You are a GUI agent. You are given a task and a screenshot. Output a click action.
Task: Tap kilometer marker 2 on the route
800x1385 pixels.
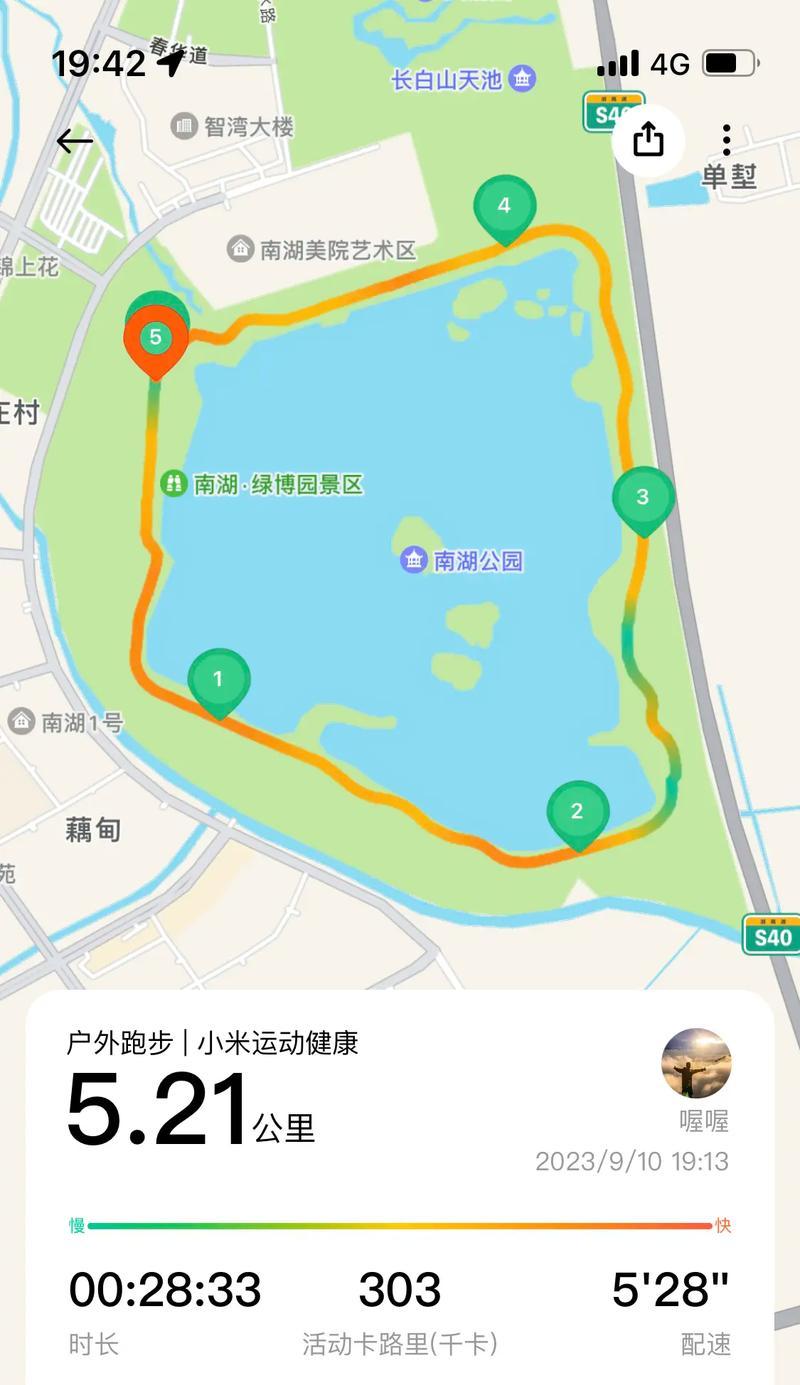click(x=577, y=814)
